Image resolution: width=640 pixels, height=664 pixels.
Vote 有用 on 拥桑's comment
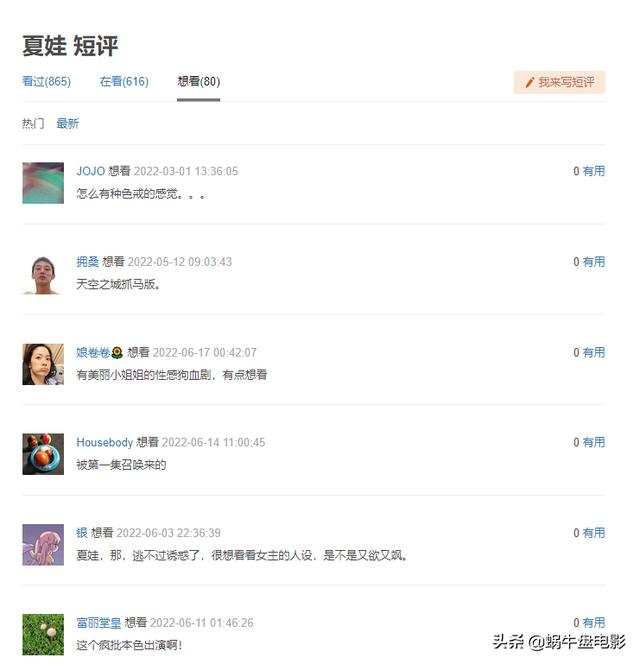pyautogui.click(x=594, y=262)
